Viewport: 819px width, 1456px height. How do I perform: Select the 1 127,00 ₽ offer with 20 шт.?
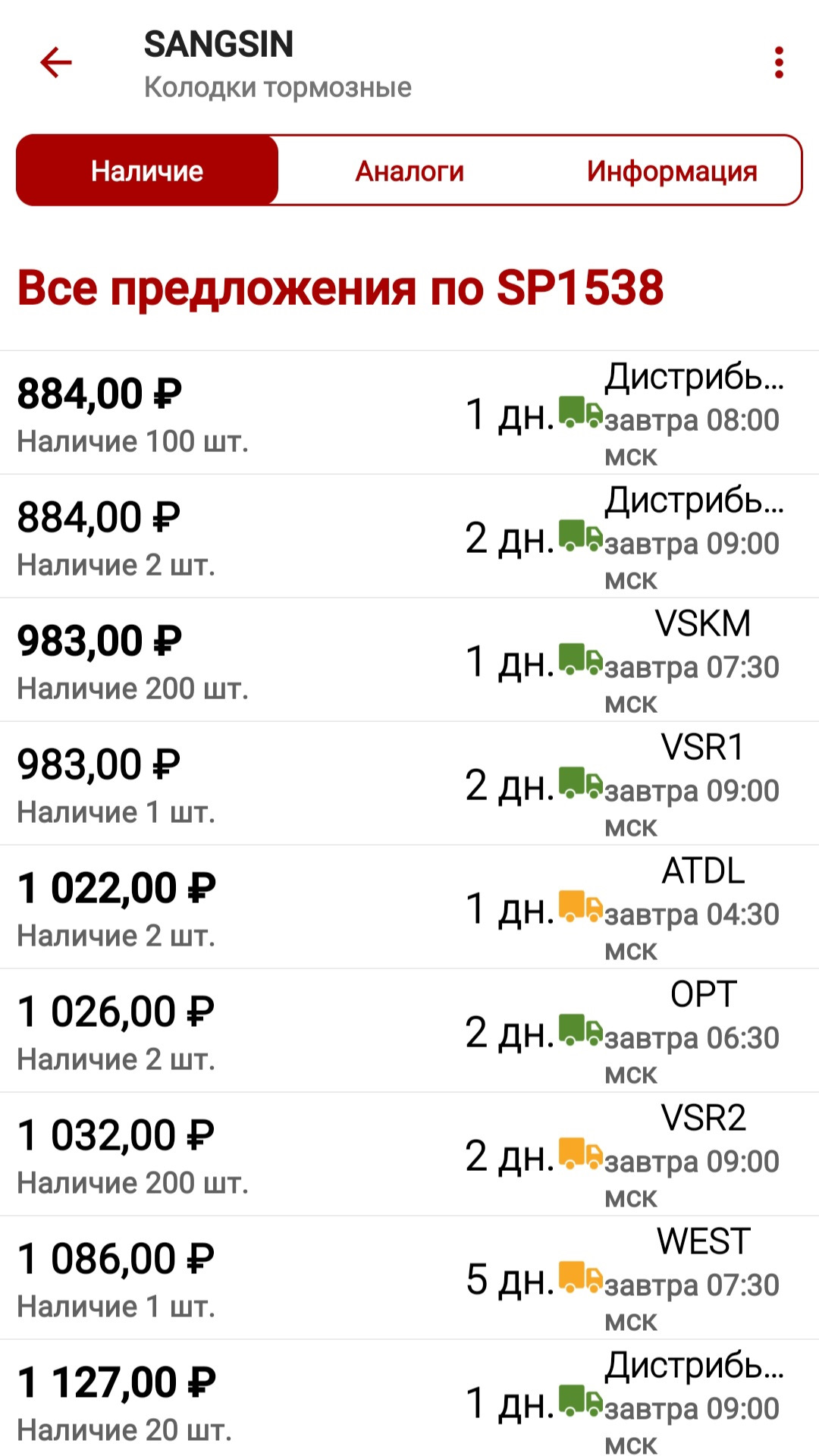pos(409,1399)
